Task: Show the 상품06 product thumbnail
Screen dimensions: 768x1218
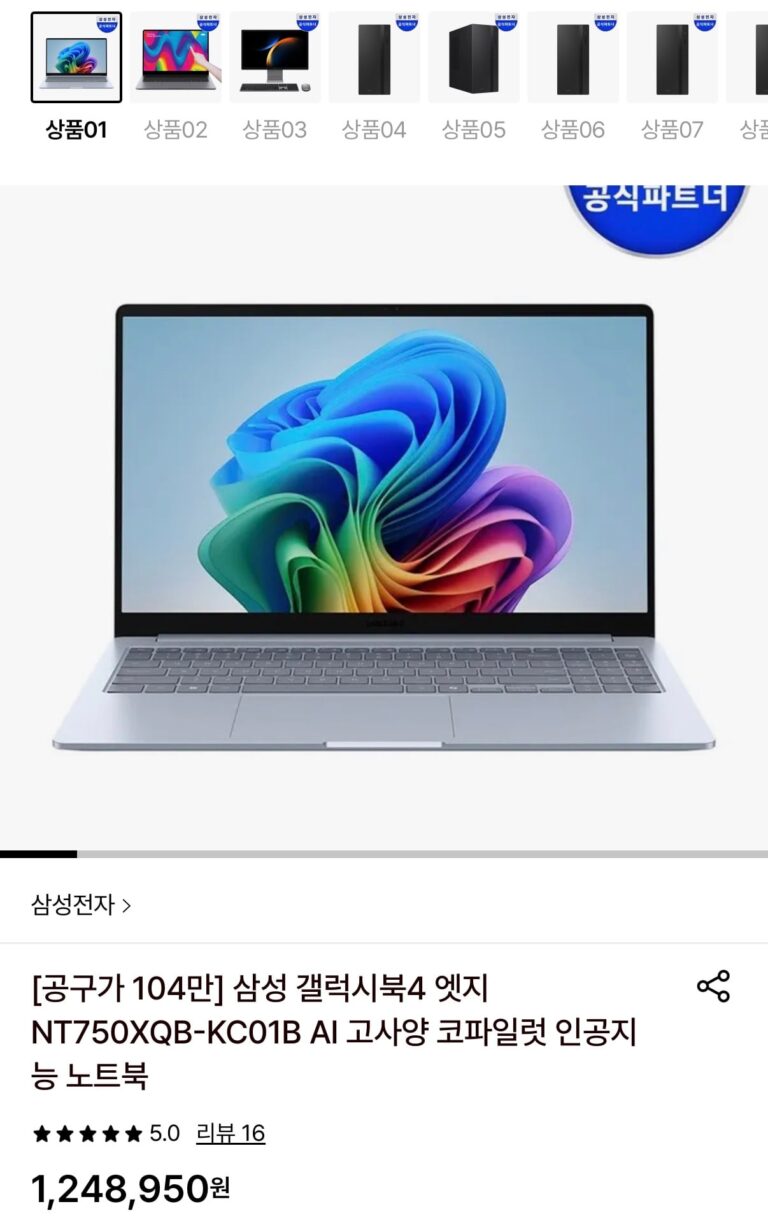Action: [573, 58]
